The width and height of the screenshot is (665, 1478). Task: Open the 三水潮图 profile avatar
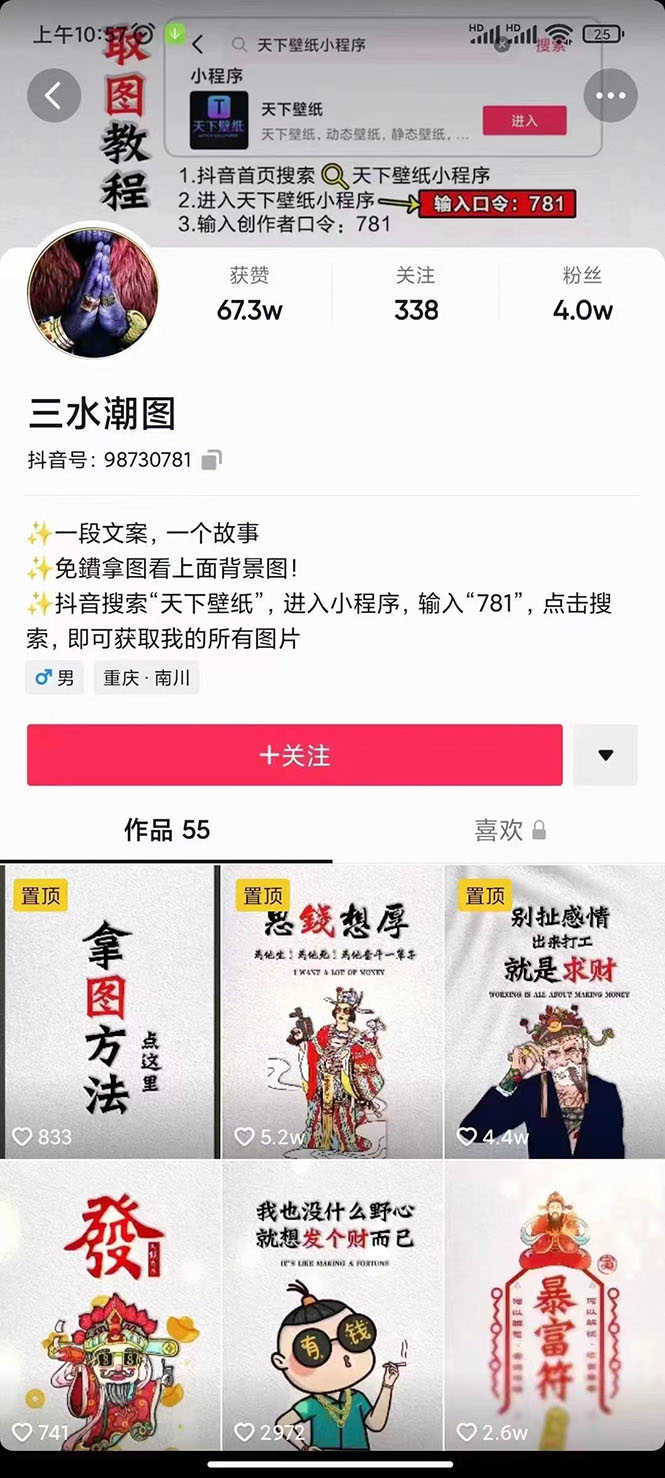pyautogui.click(x=93, y=292)
